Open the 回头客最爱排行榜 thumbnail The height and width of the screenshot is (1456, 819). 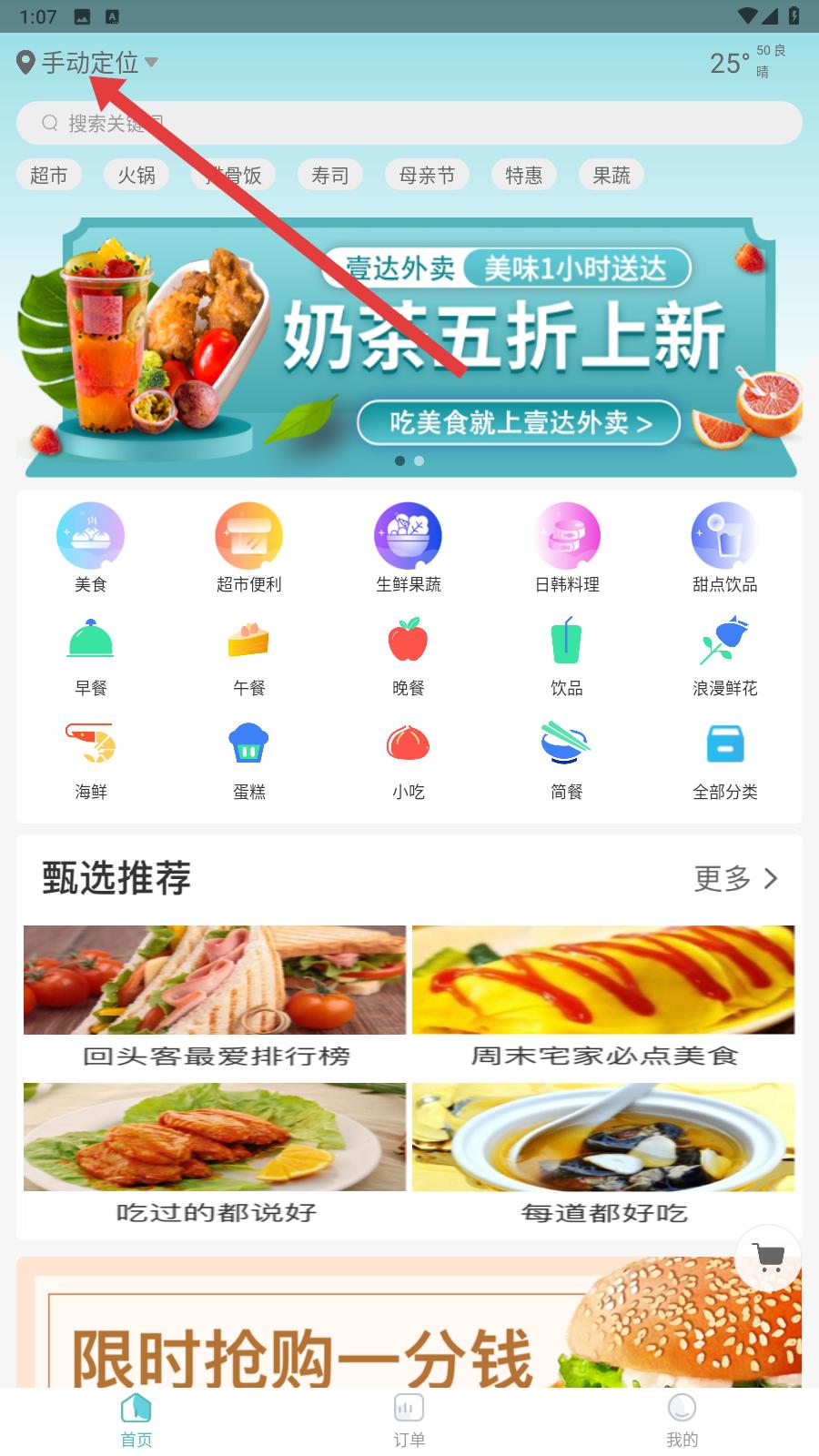pos(215,979)
